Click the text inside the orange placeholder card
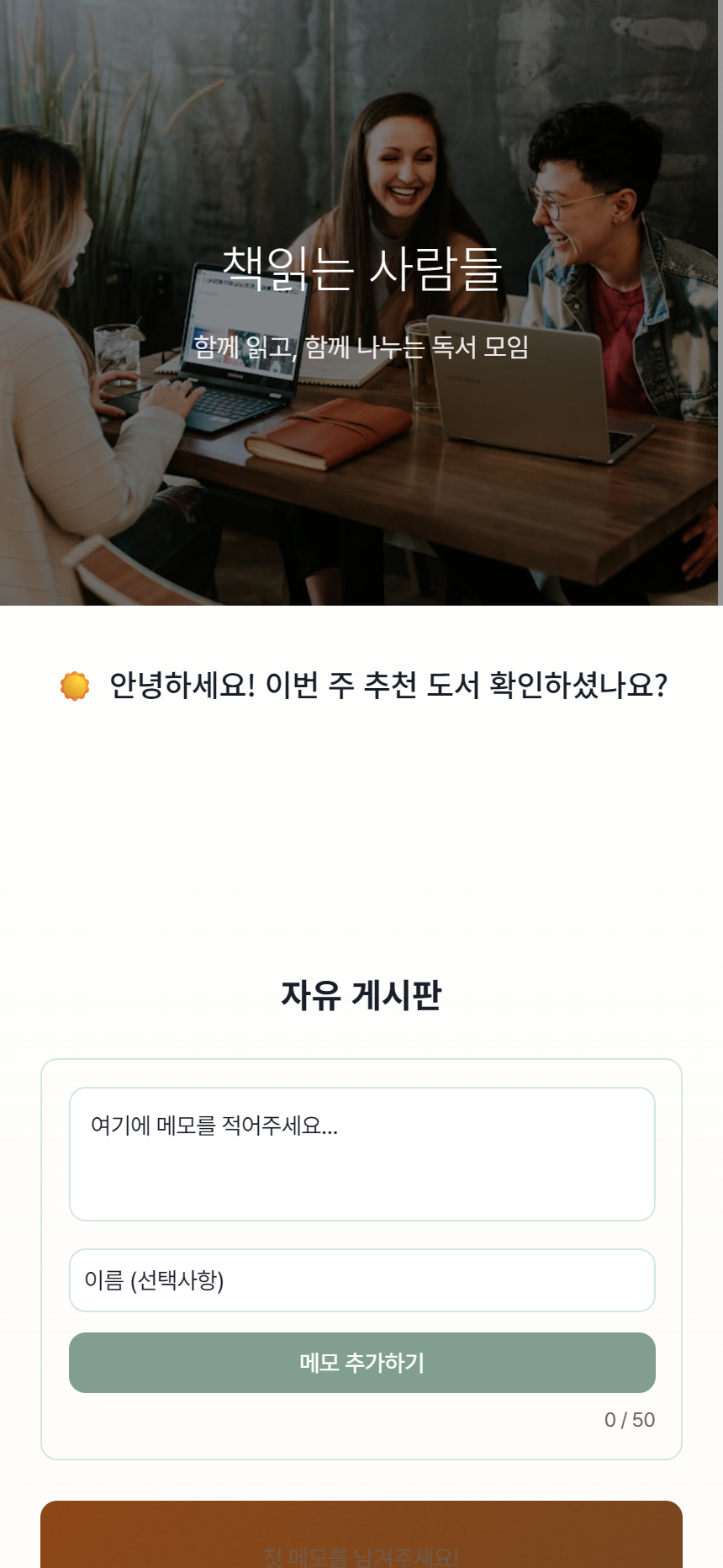The width and height of the screenshot is (723, 1568). pos(361,1555)
